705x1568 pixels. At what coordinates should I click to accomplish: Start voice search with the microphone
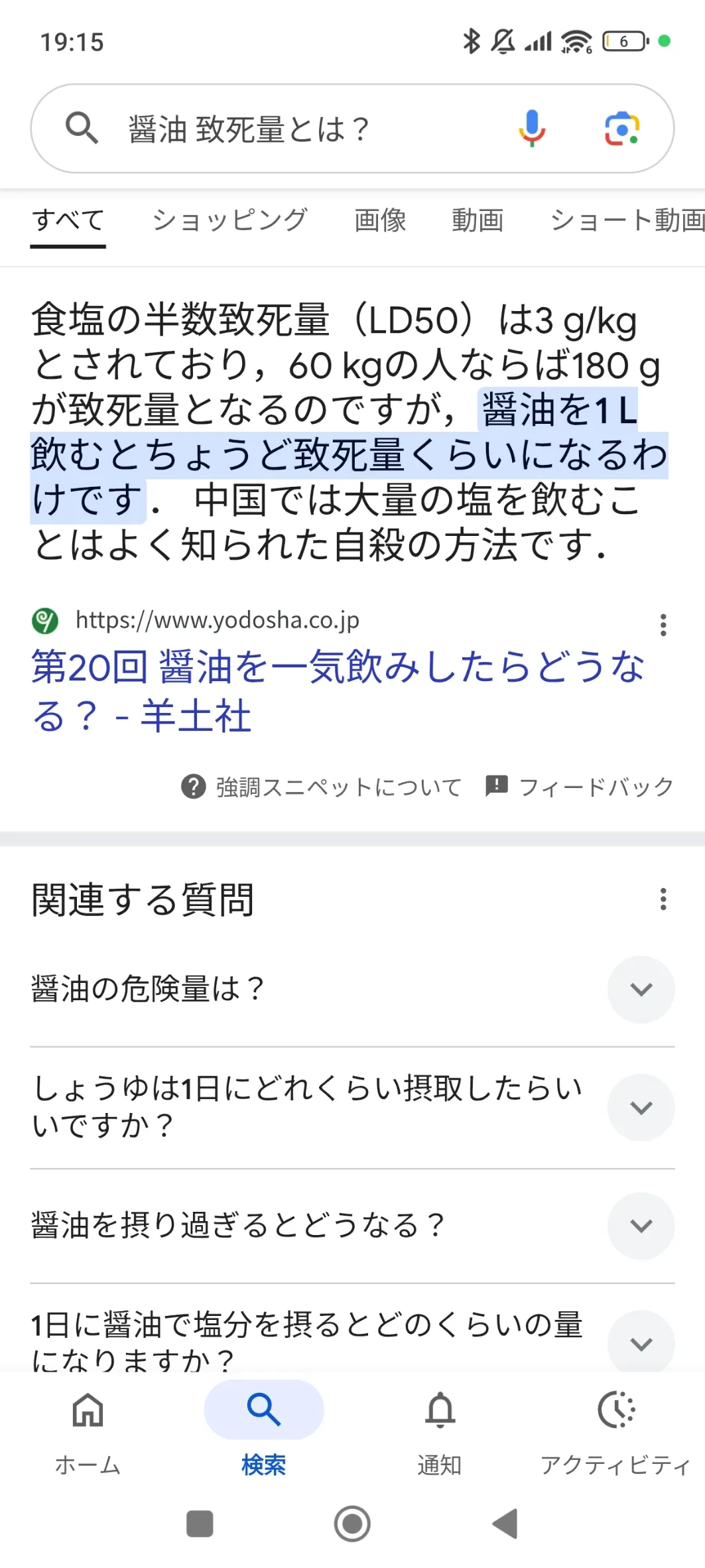[532, 129]
